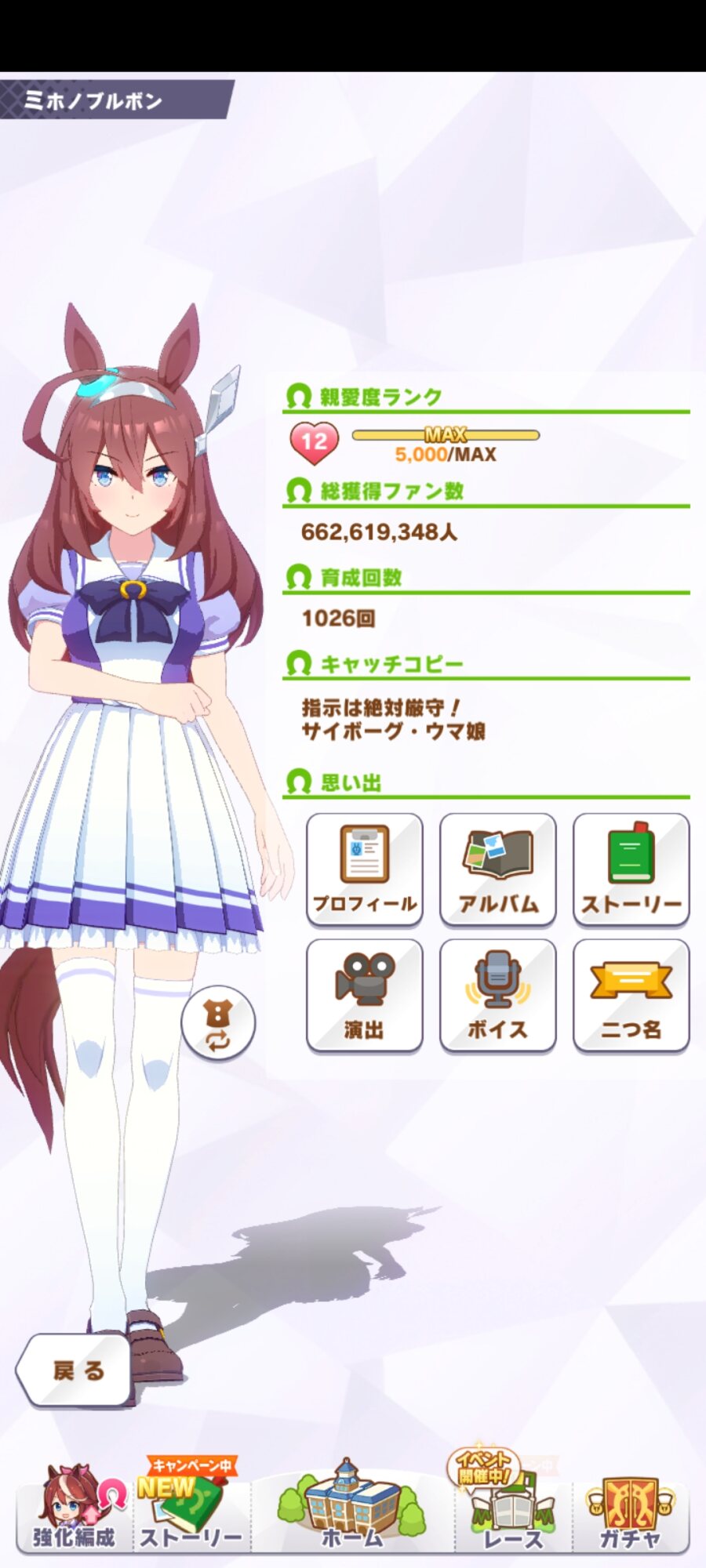
Task: Open the 演出 camera button
Action: coord(364,994)
